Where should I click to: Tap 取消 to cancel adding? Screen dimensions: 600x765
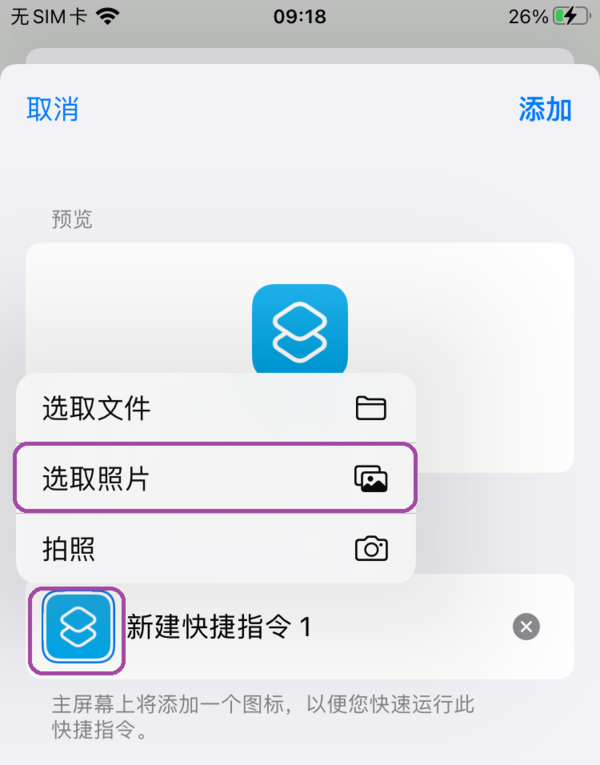53,110
